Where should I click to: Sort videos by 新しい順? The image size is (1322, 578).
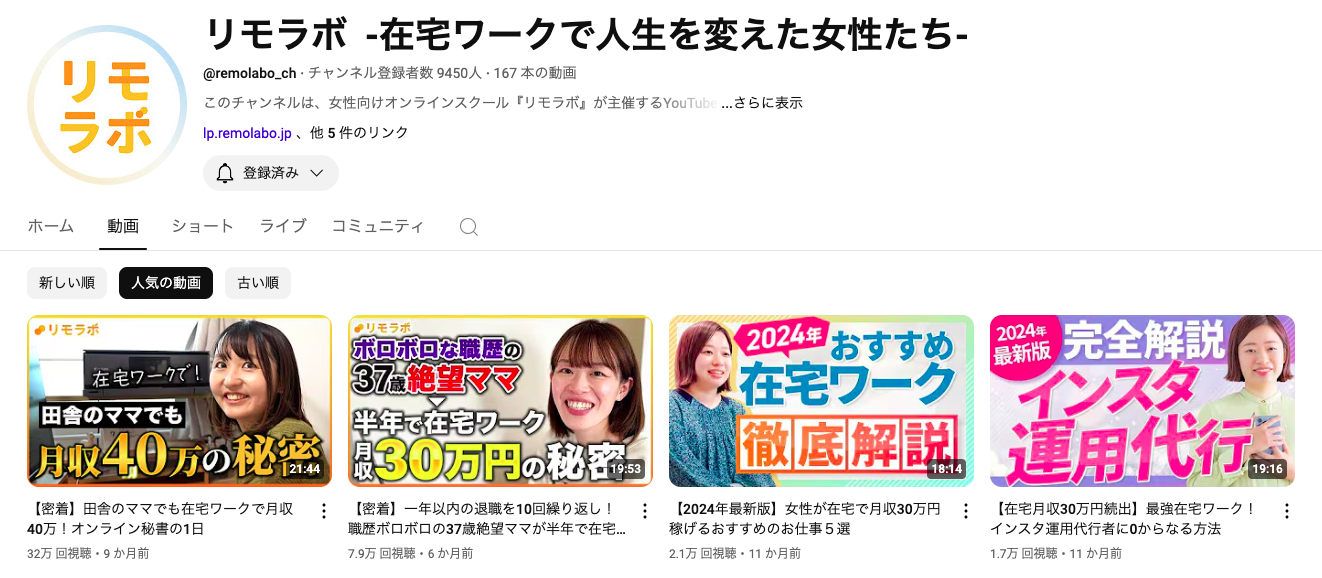[x=67, y=283]
